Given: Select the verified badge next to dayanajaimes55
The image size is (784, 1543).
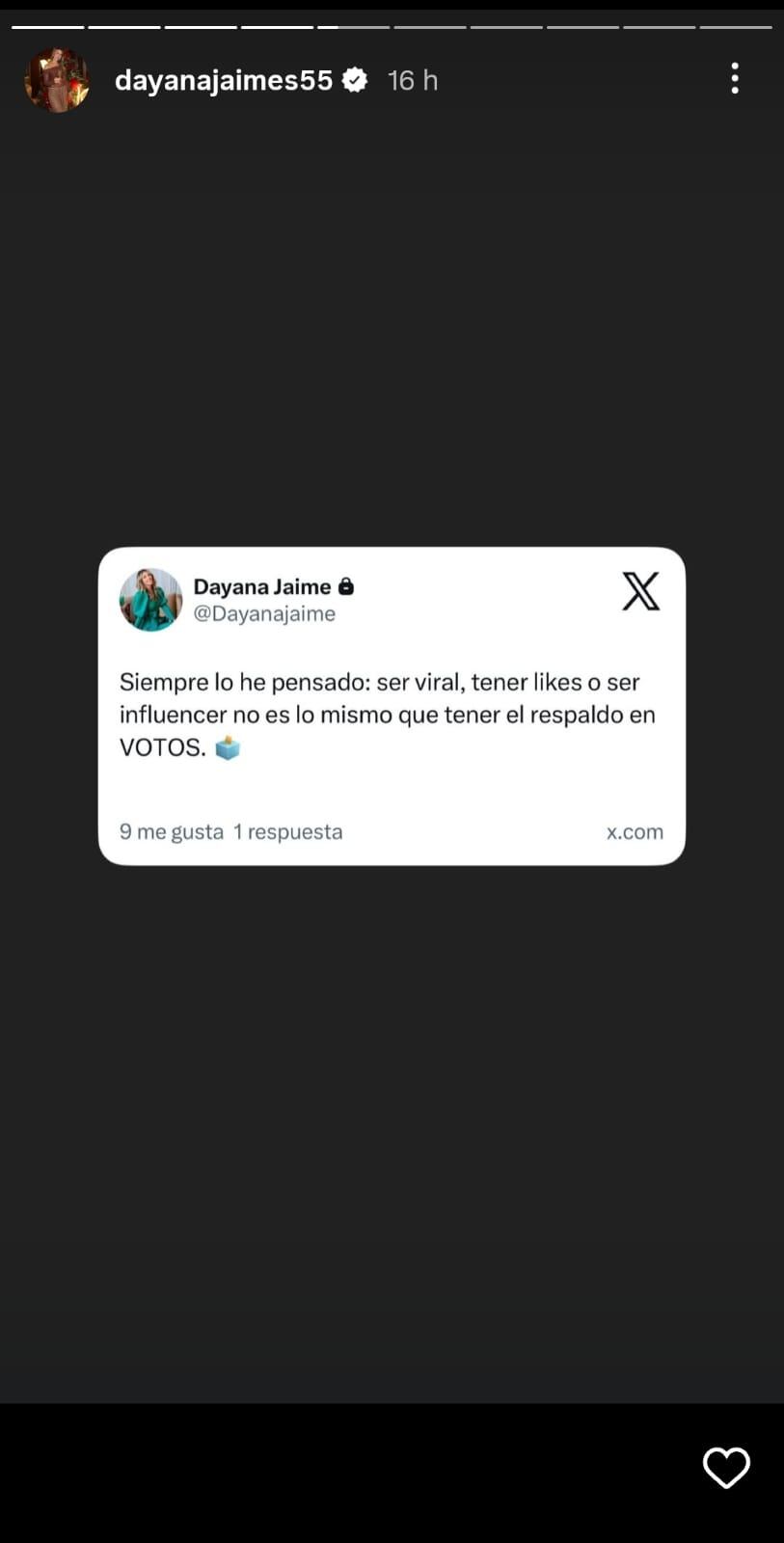Looking at the screenshot, I should pos(355,80).
